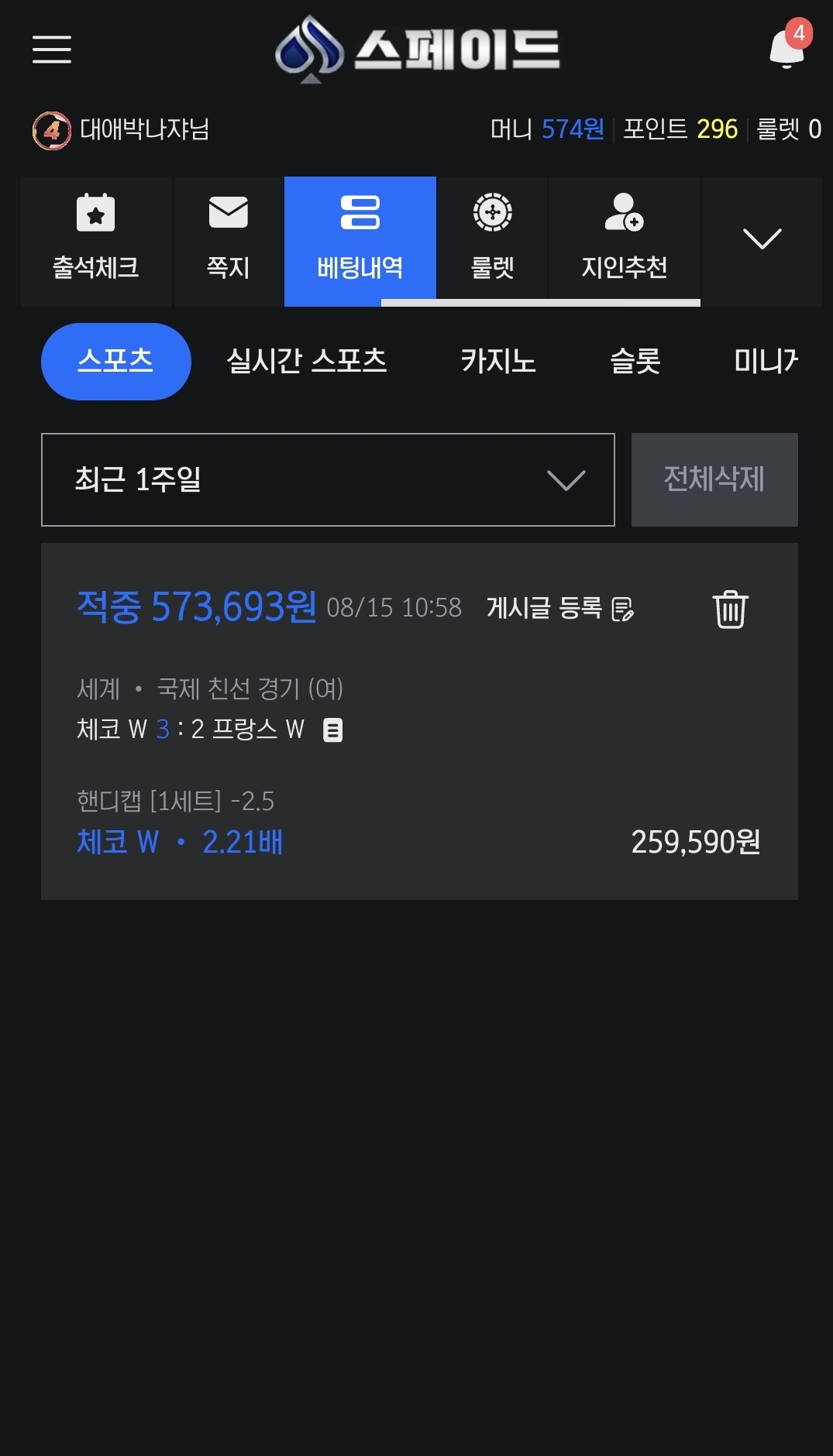
Task: Switch to the 슬롯 tab
Action: point(635,362)
